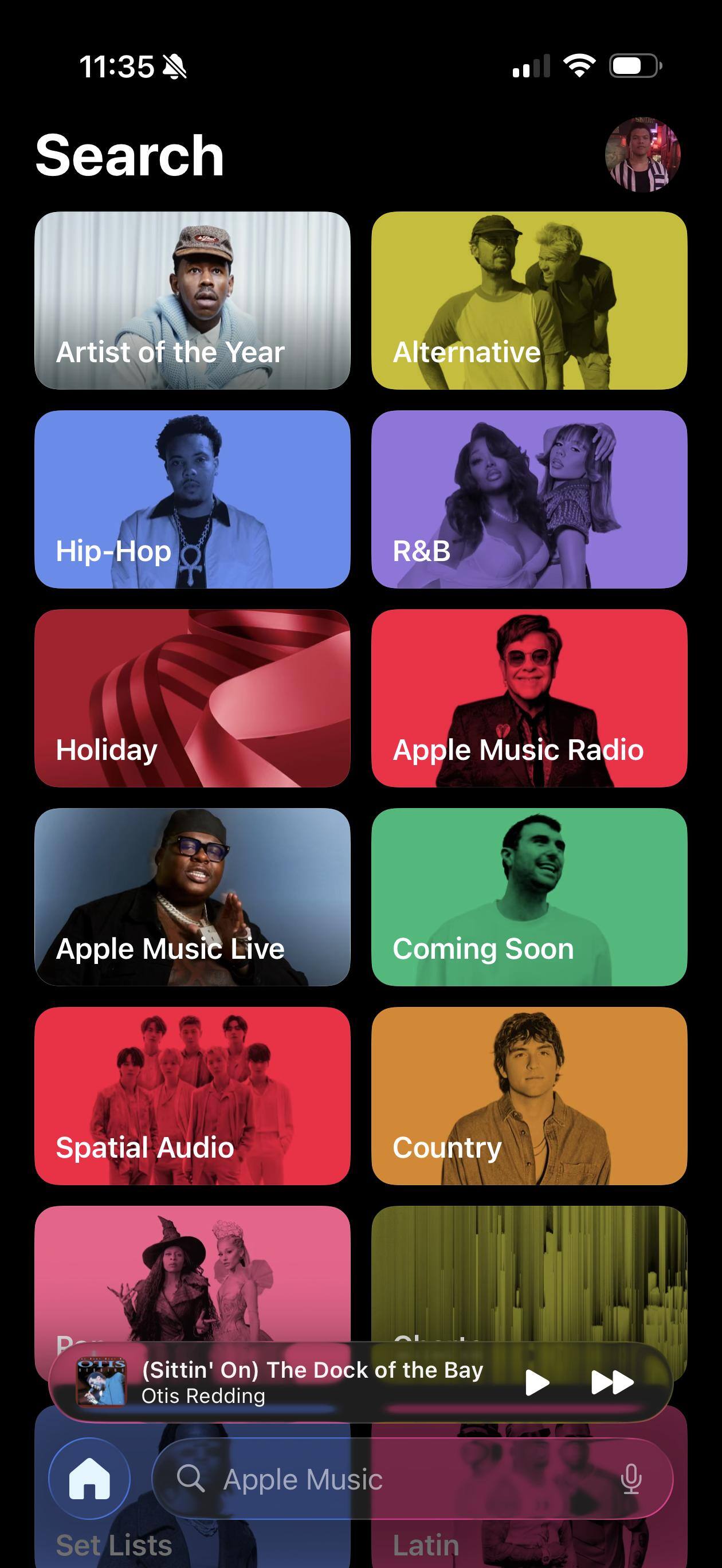The height and width of the screenshot is (1568, 722).
Task: Open the account profile picture
Action: tap(642, 155)
